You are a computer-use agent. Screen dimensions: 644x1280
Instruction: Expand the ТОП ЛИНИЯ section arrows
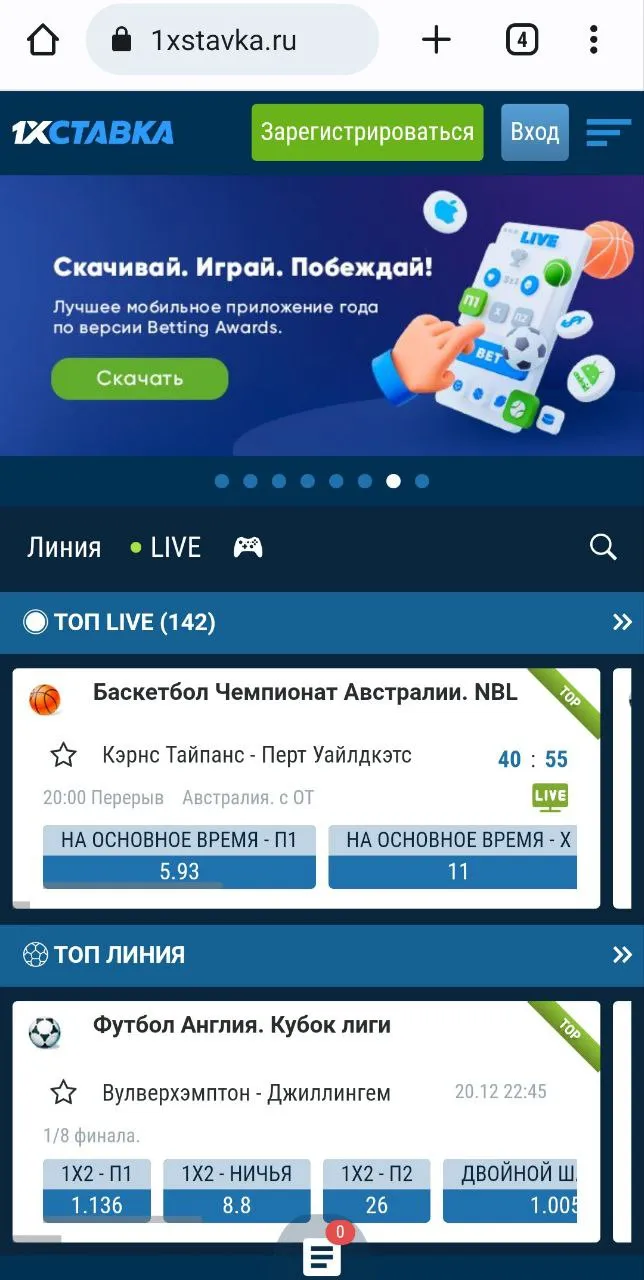pyautogui.click(x=622, y=954)
